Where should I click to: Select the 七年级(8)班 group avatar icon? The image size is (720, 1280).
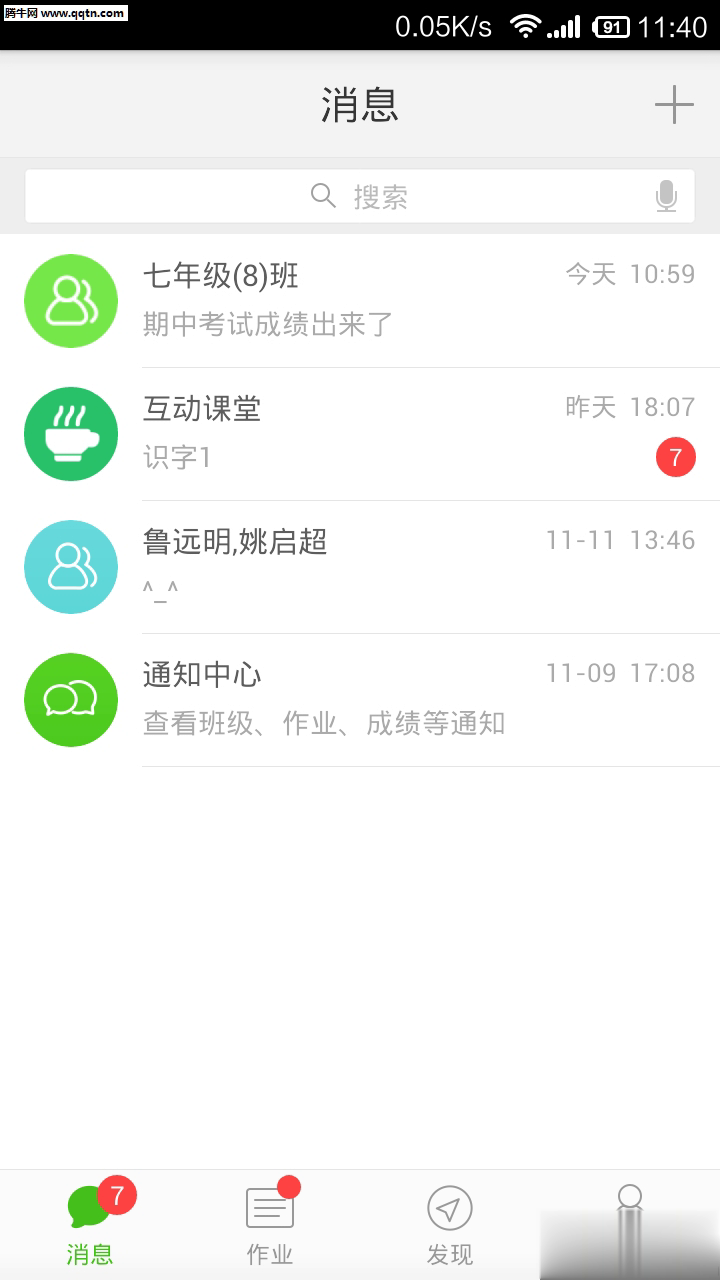point(71,300)
